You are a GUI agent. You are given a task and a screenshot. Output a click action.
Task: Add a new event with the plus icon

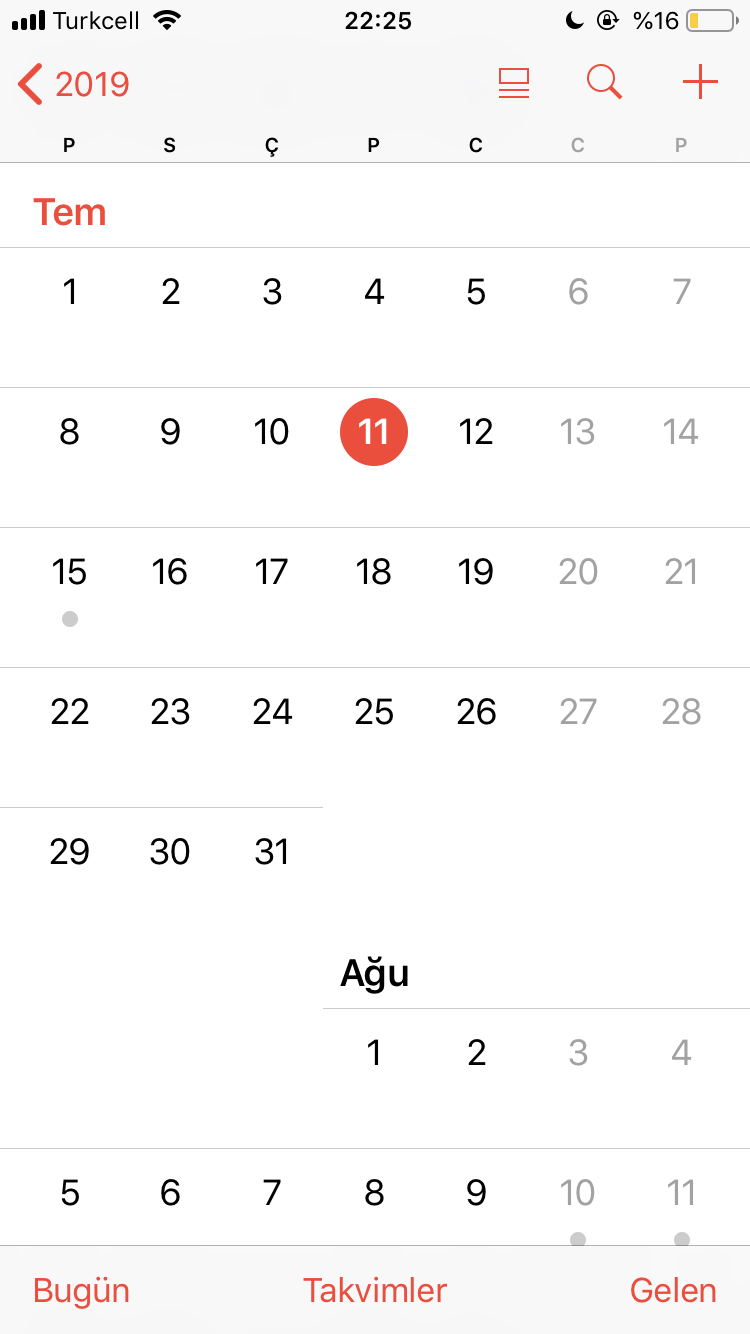(x=700, y=83)
